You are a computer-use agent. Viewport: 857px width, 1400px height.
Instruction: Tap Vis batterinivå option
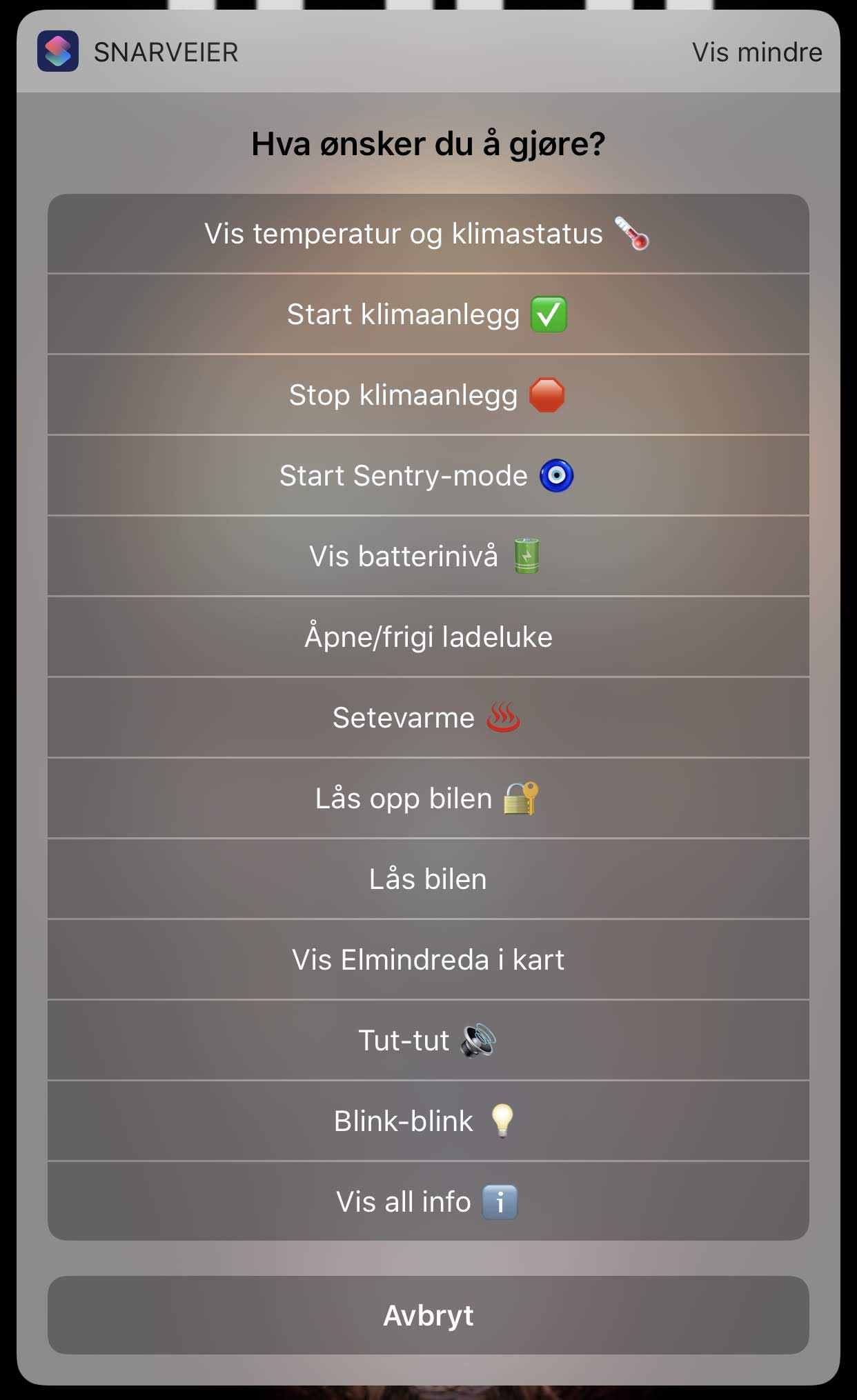pos(428,557)
